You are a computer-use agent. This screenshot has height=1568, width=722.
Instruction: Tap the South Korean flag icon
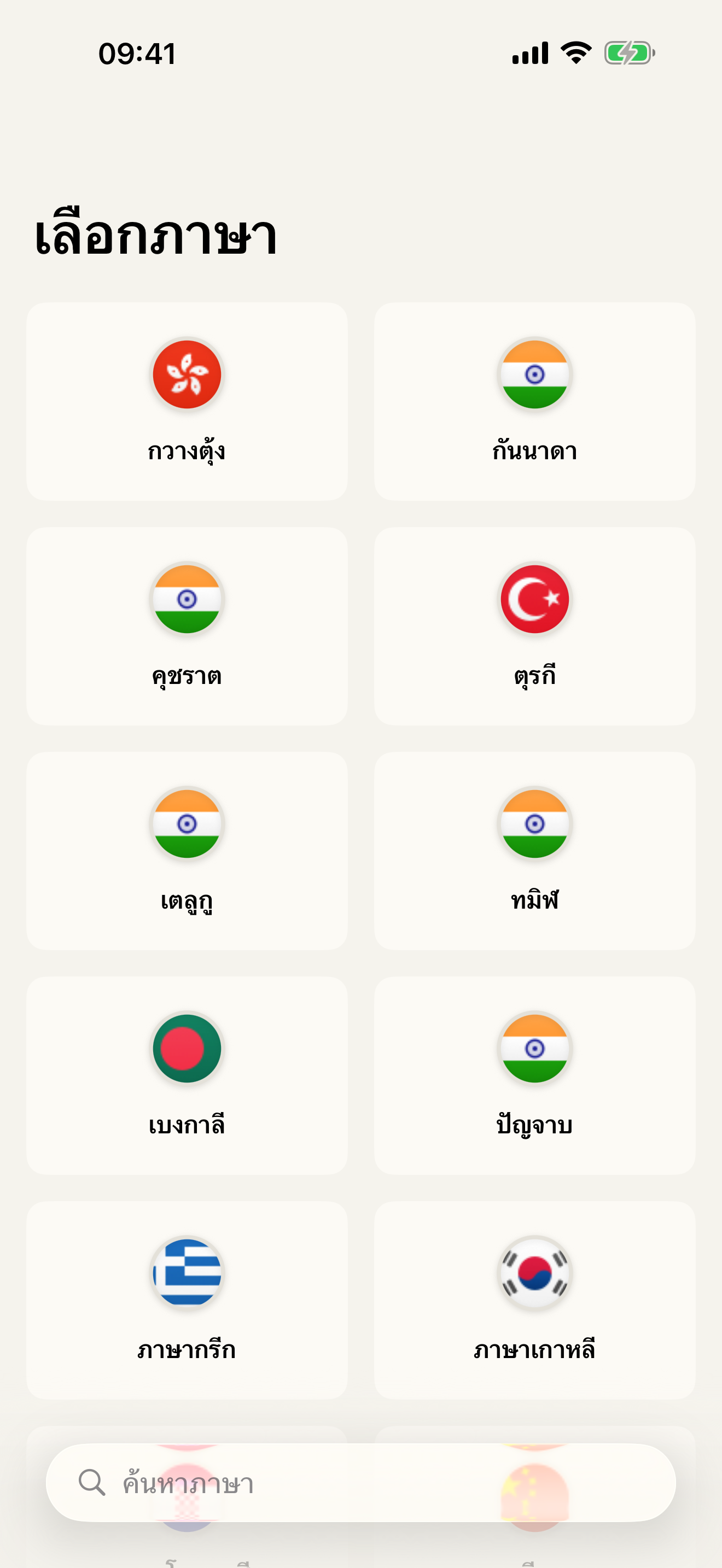tap(534, 1275)
